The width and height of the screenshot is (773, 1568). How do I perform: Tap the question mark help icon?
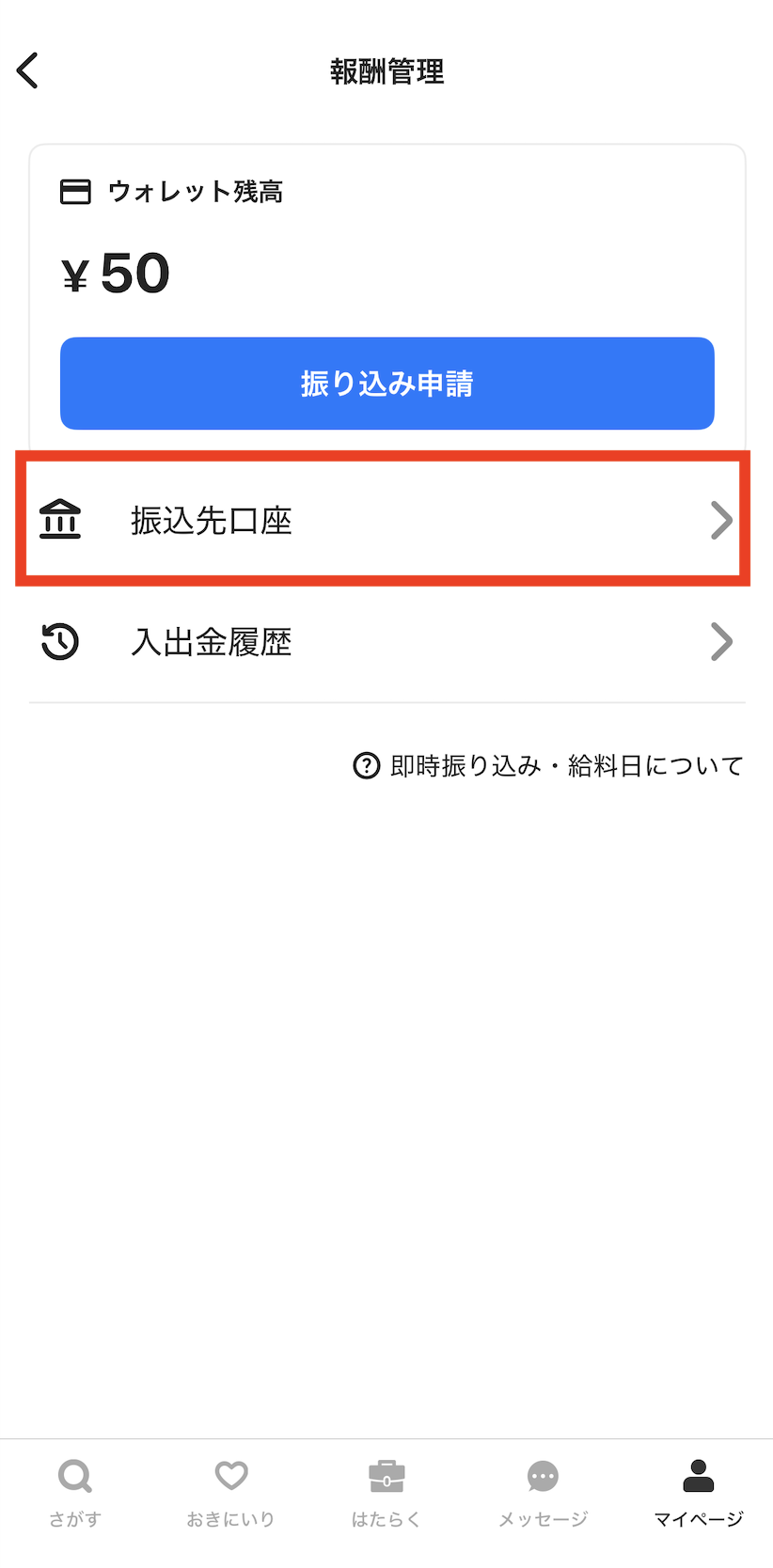pyautogui.click(x=367, y=765)
